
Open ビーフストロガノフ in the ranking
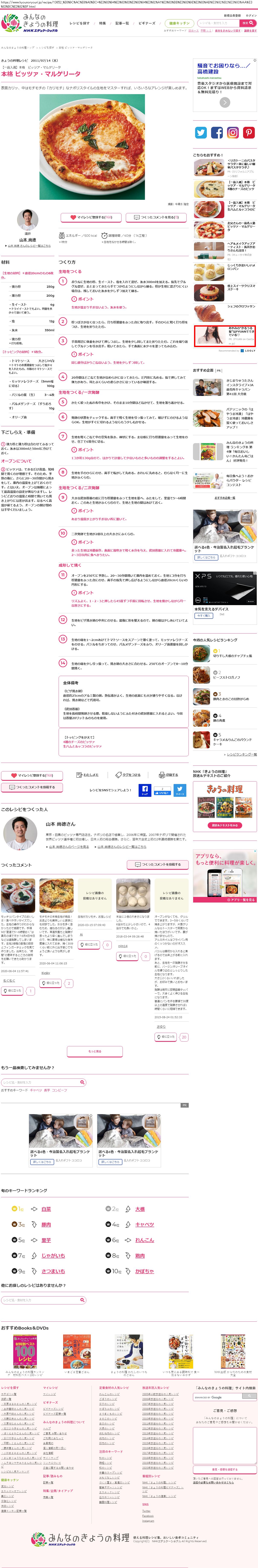point(226,677)
